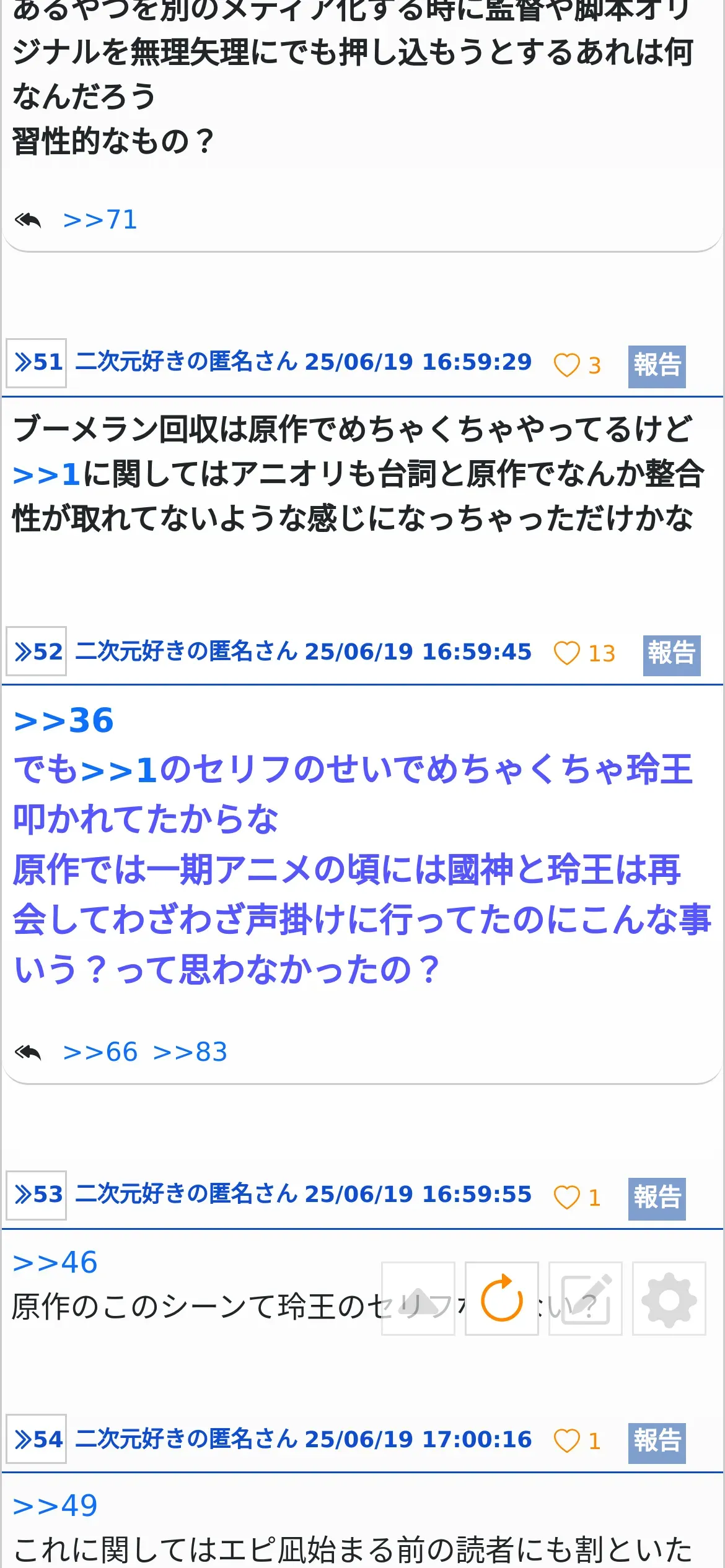Like post 52 with heart icon

tap(566, 653)
